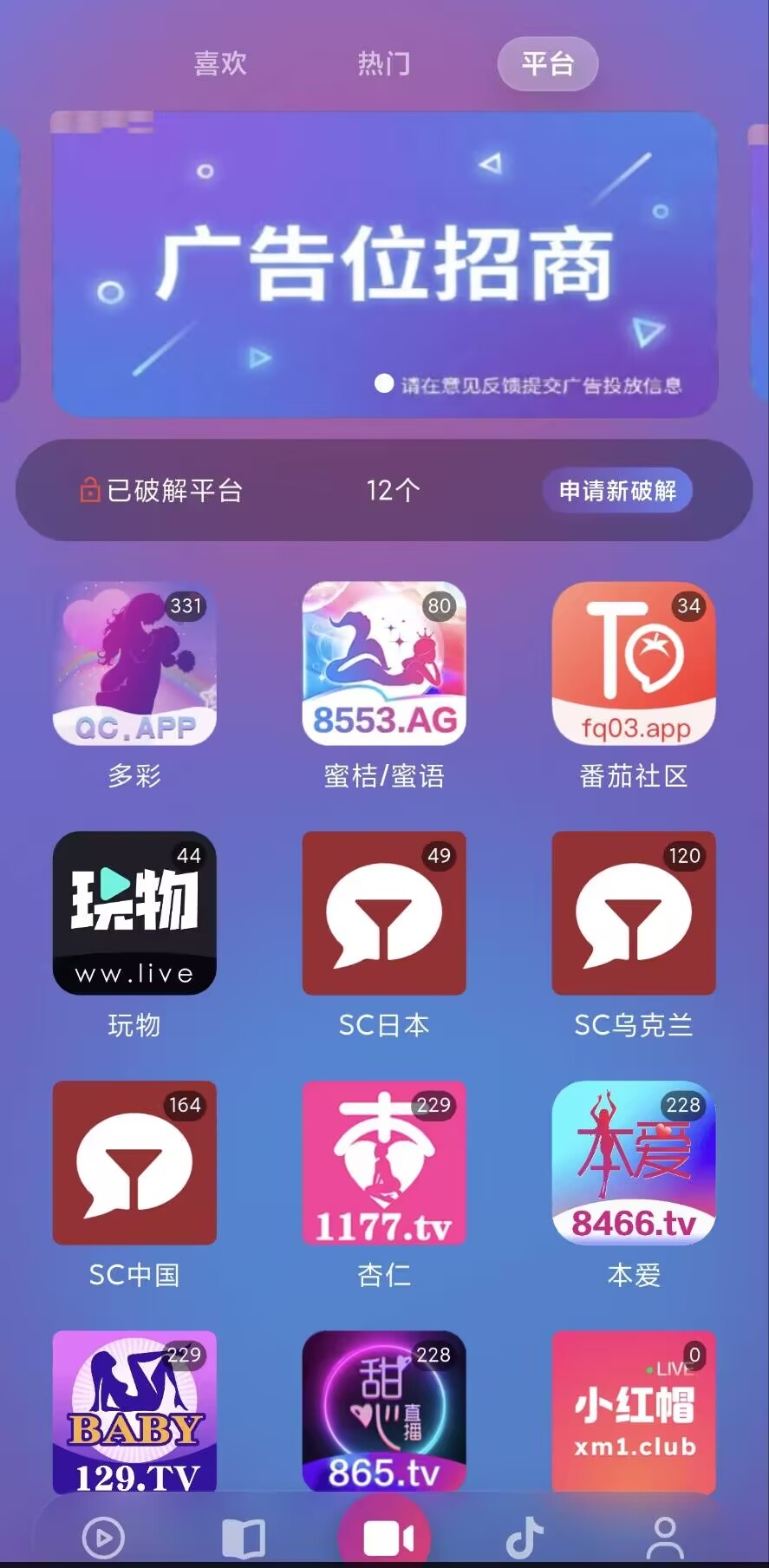The image size is (769, 1568).
Task: Open the 本爱 8466.tv platform
Action: tap(633, 1162)
